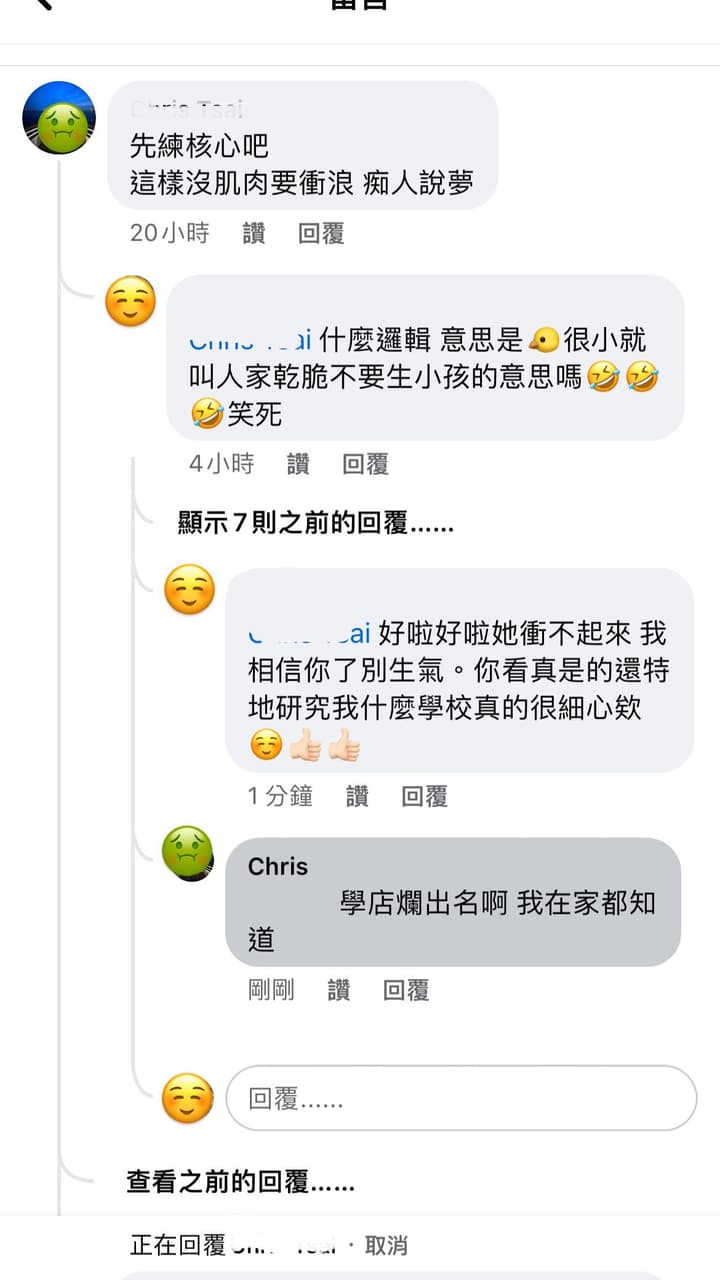Reply to the 4小時 comment
The width and height of the screenshot is (720, 1280).
(365, 464)
